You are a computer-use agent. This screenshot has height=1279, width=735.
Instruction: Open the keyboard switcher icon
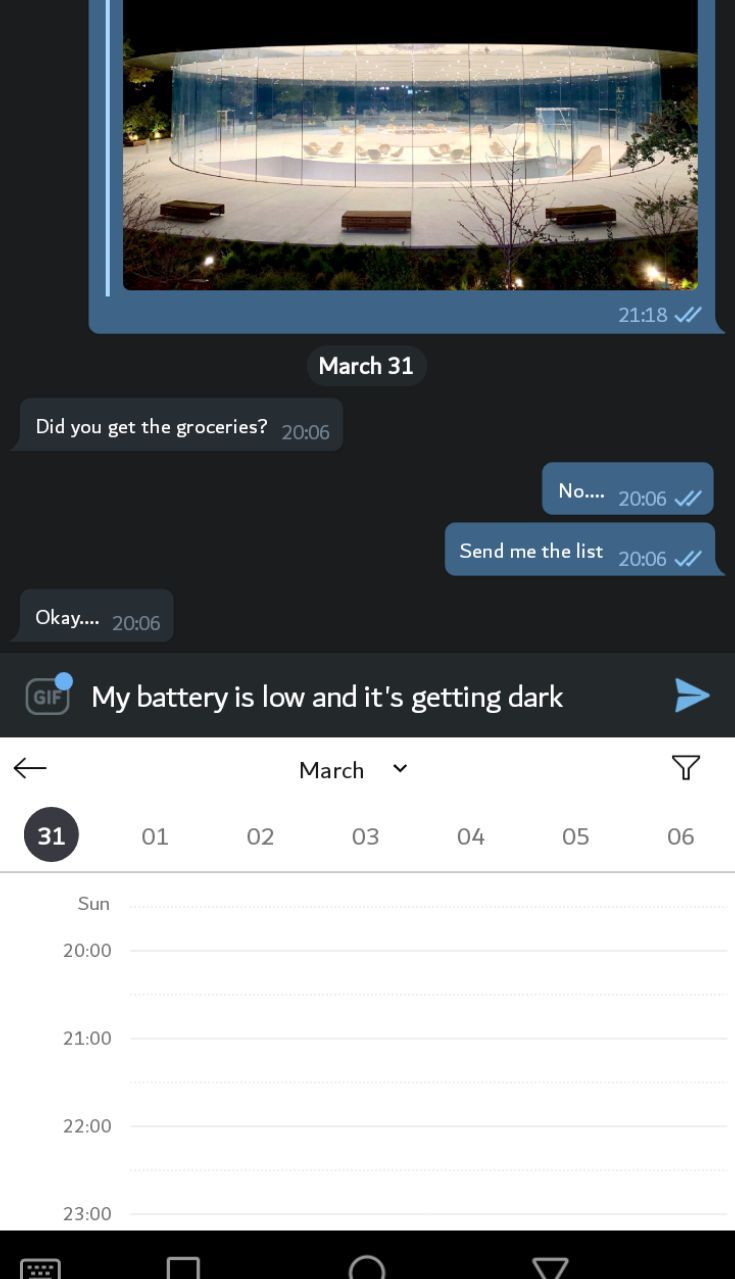click(x=40, y=1268)
